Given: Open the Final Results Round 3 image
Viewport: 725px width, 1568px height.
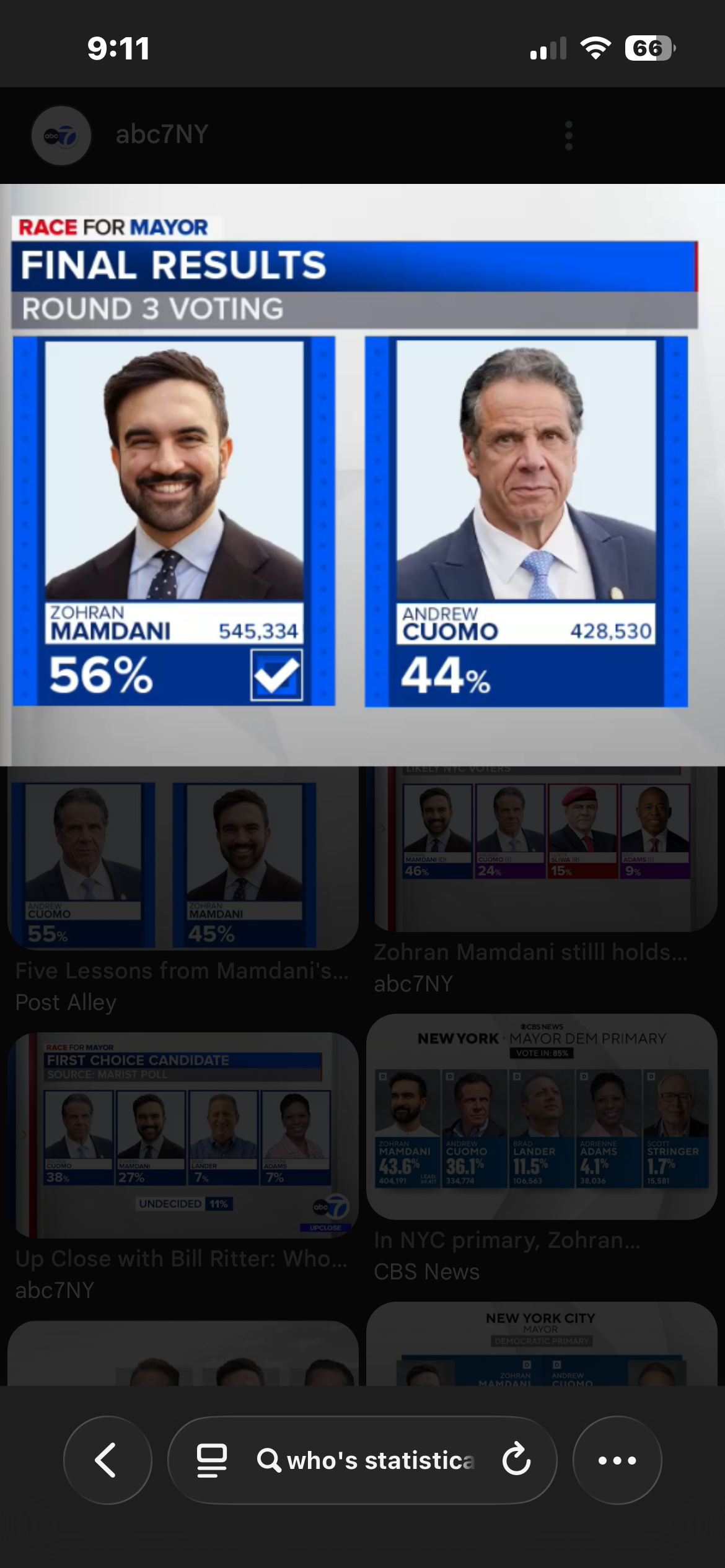Looking at the screenshot, I should (362, 474).
